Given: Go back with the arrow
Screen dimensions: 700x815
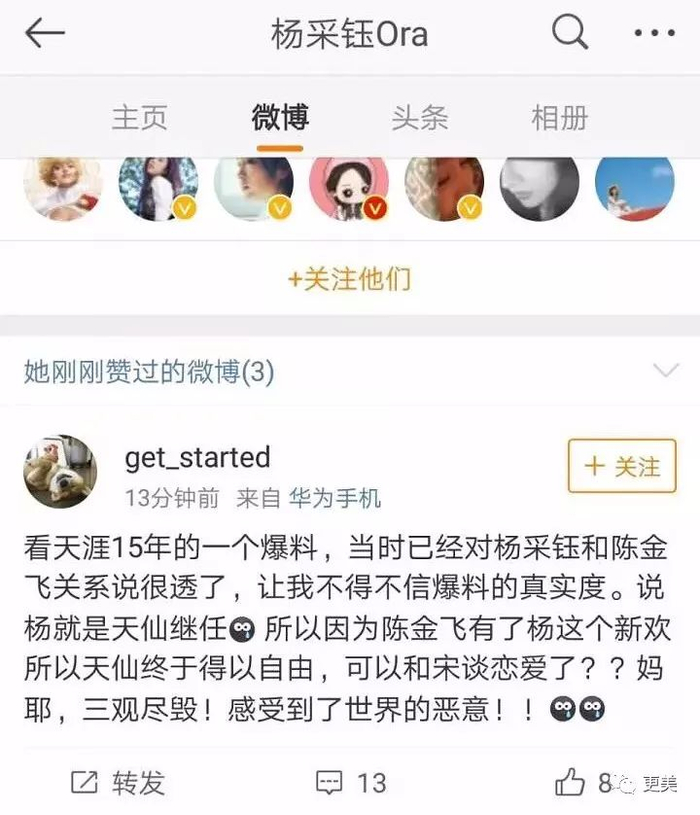Looking at the screenshot, I should pos(45,33).
